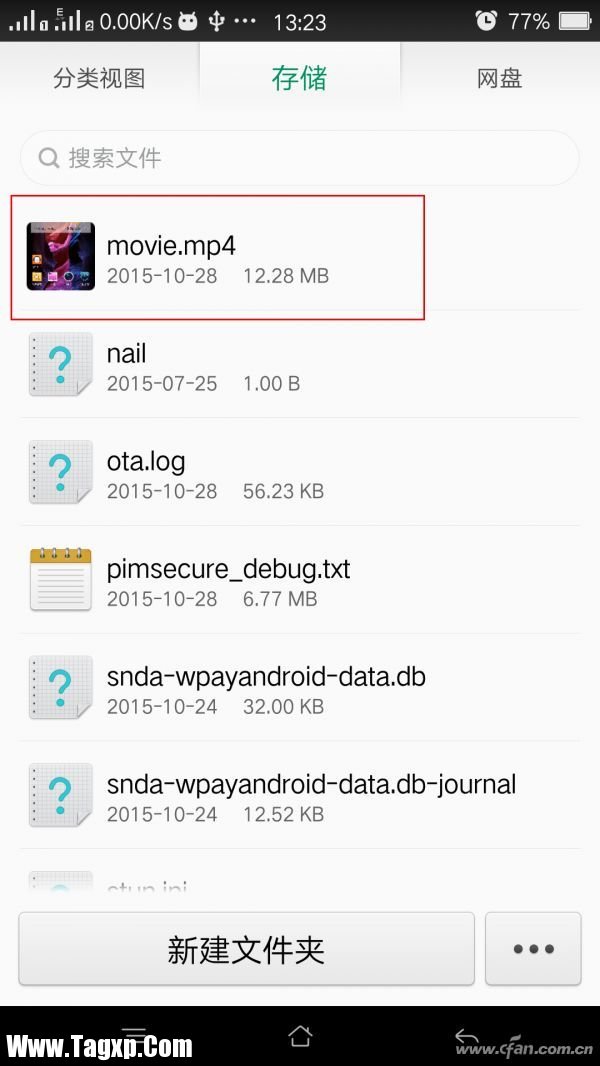
Task: Tap the 新建文件夹 button
Action: pyautogui.click(x=246, y=949)
